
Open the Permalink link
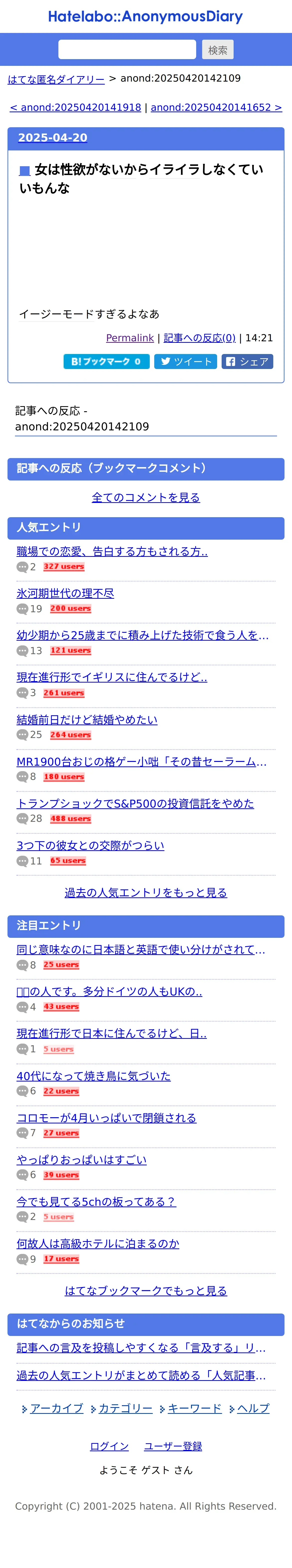tap(130, 338)
